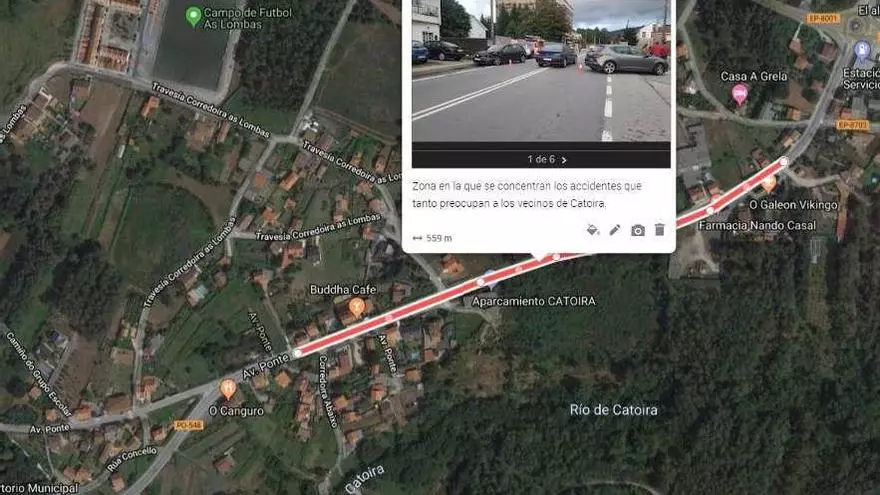Select the O Canguro map pin
Screen dimensions: 880x495
pos(228,388)
